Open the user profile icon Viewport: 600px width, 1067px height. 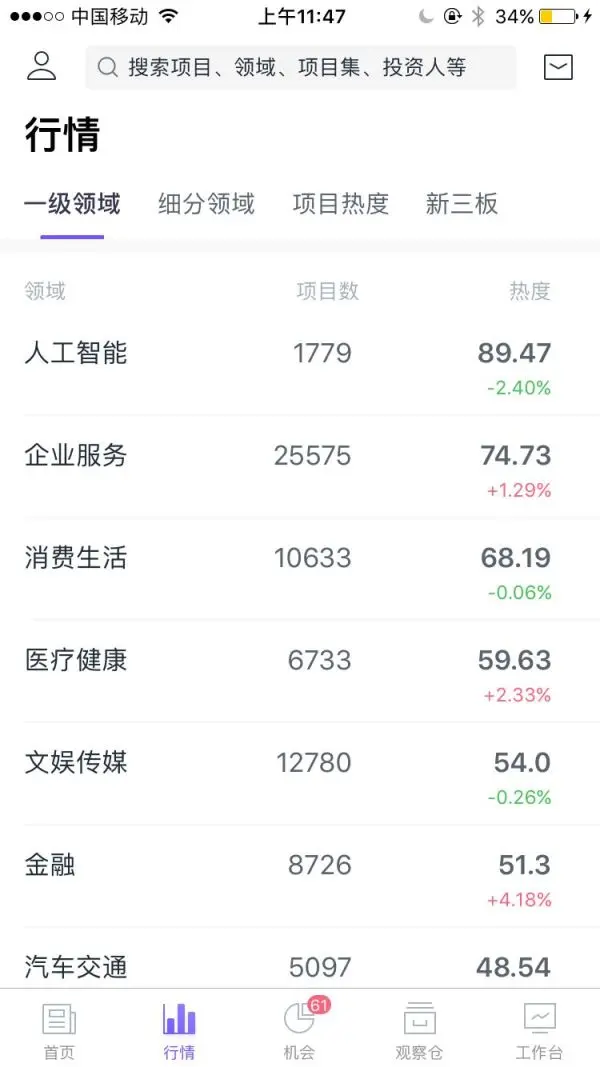[x=41, y=67]
